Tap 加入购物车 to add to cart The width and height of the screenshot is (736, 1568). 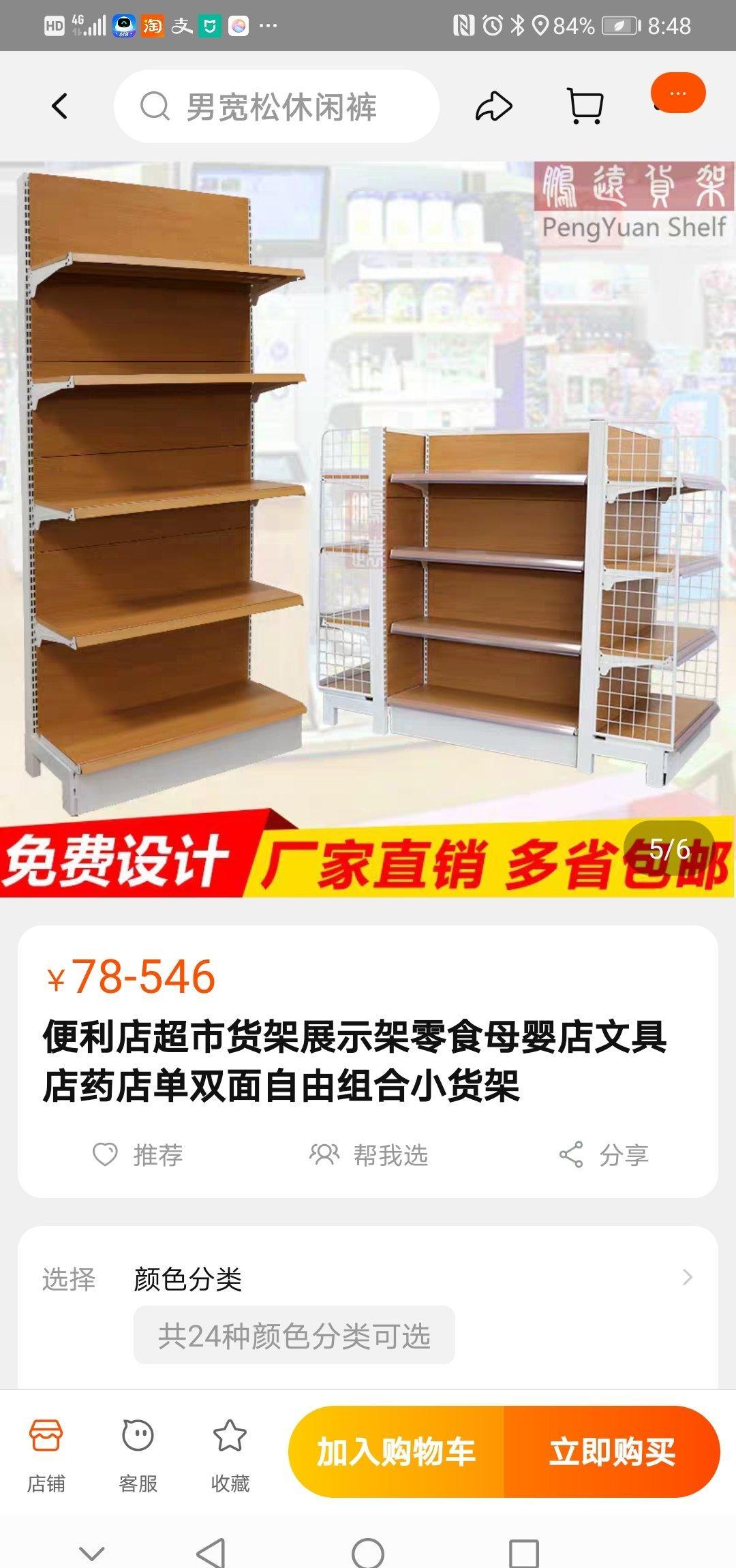[x=396, y=1452]
